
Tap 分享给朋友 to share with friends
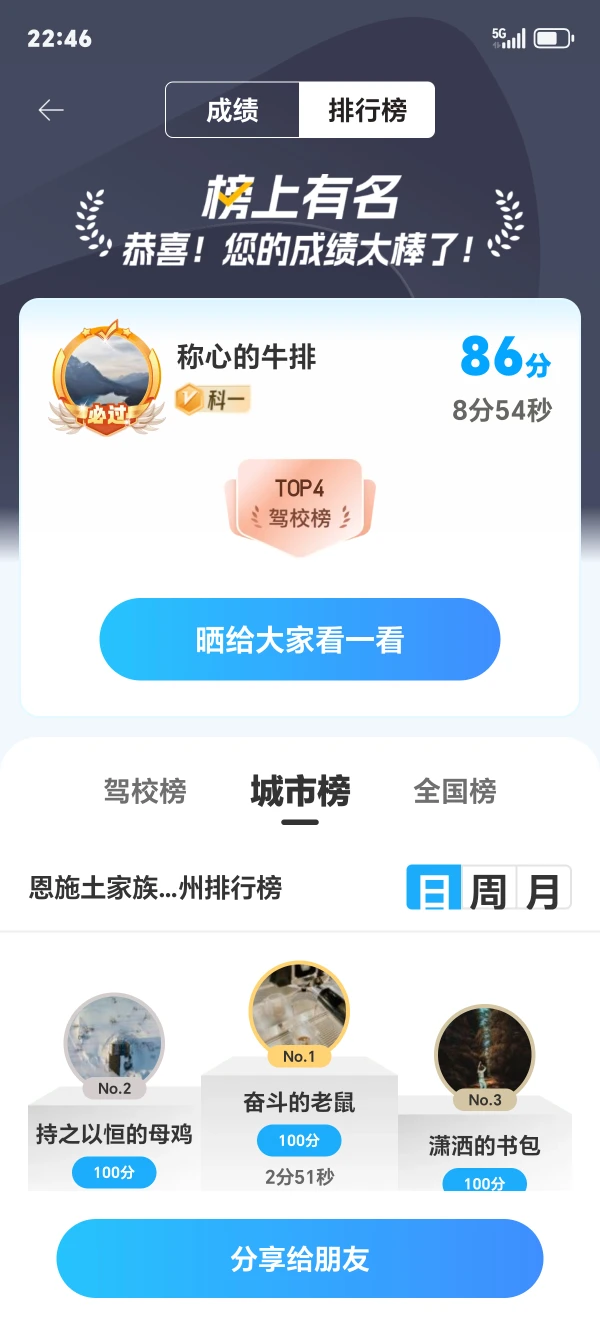[x=300, y=1258]
